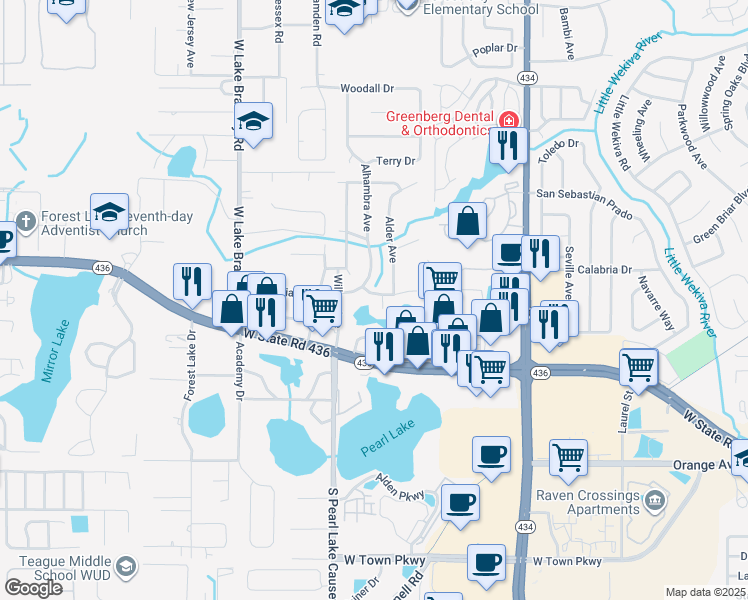Tap the coffee marker on W Town Pkwy
This screenshot has height=600, width=748.
[x=486, y=563]
